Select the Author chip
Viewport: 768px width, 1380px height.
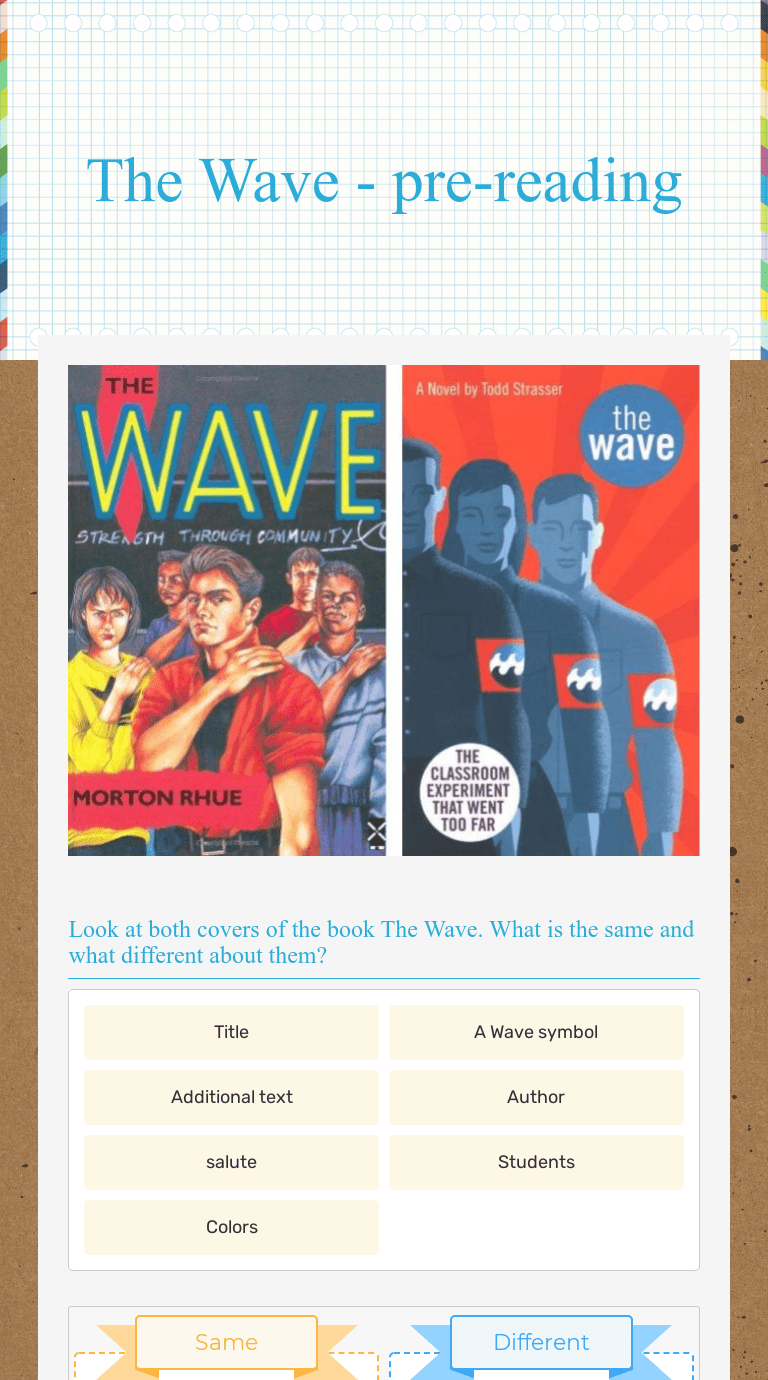536,1097
